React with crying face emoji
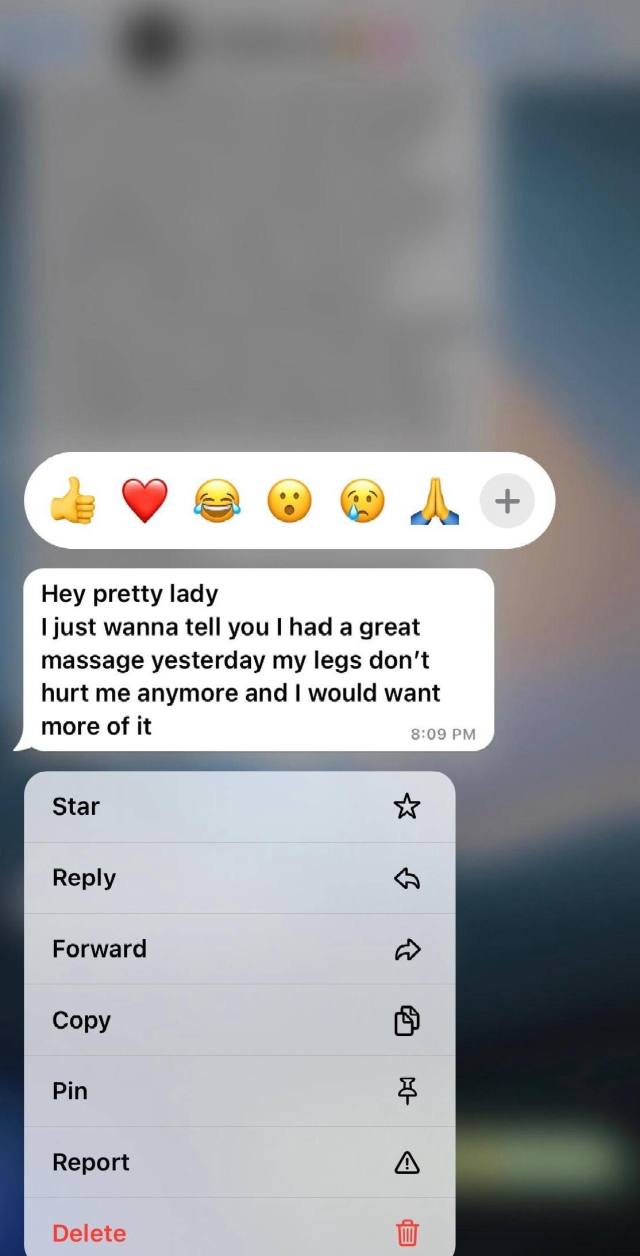This screenshot has width=640, height=1256. click(x=362, y=501)
